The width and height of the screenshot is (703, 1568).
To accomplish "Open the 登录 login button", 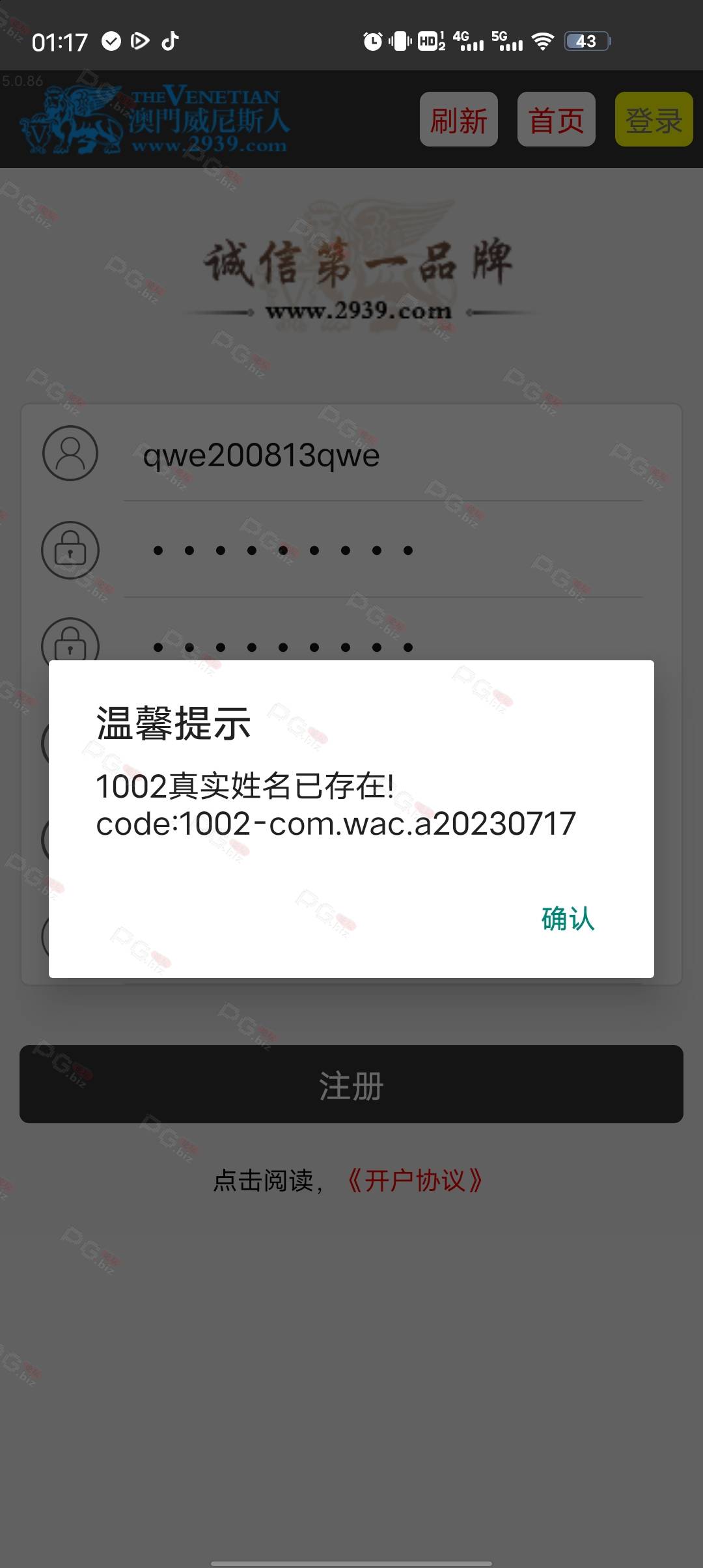I will coord(654,119).
